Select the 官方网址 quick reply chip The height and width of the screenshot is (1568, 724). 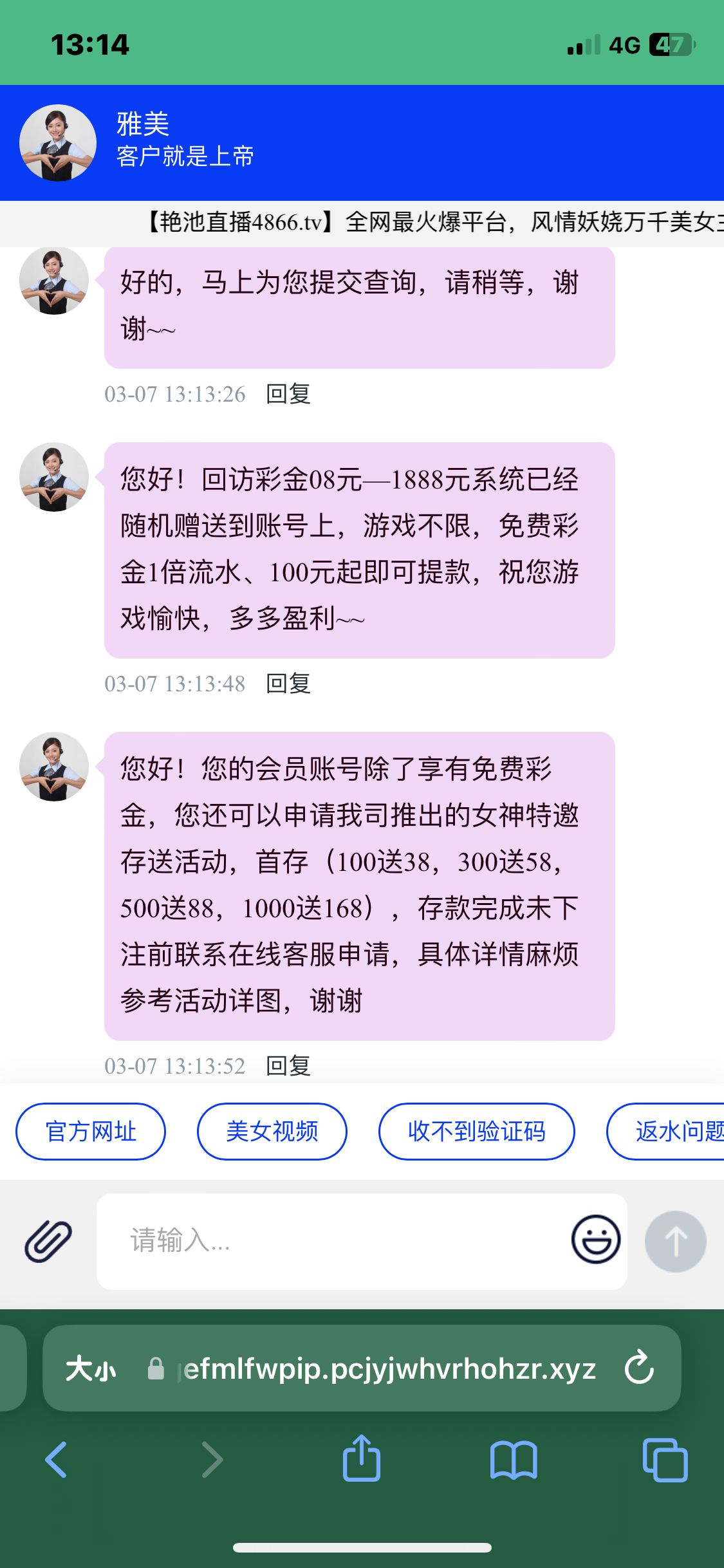(x=91, y=1131)
